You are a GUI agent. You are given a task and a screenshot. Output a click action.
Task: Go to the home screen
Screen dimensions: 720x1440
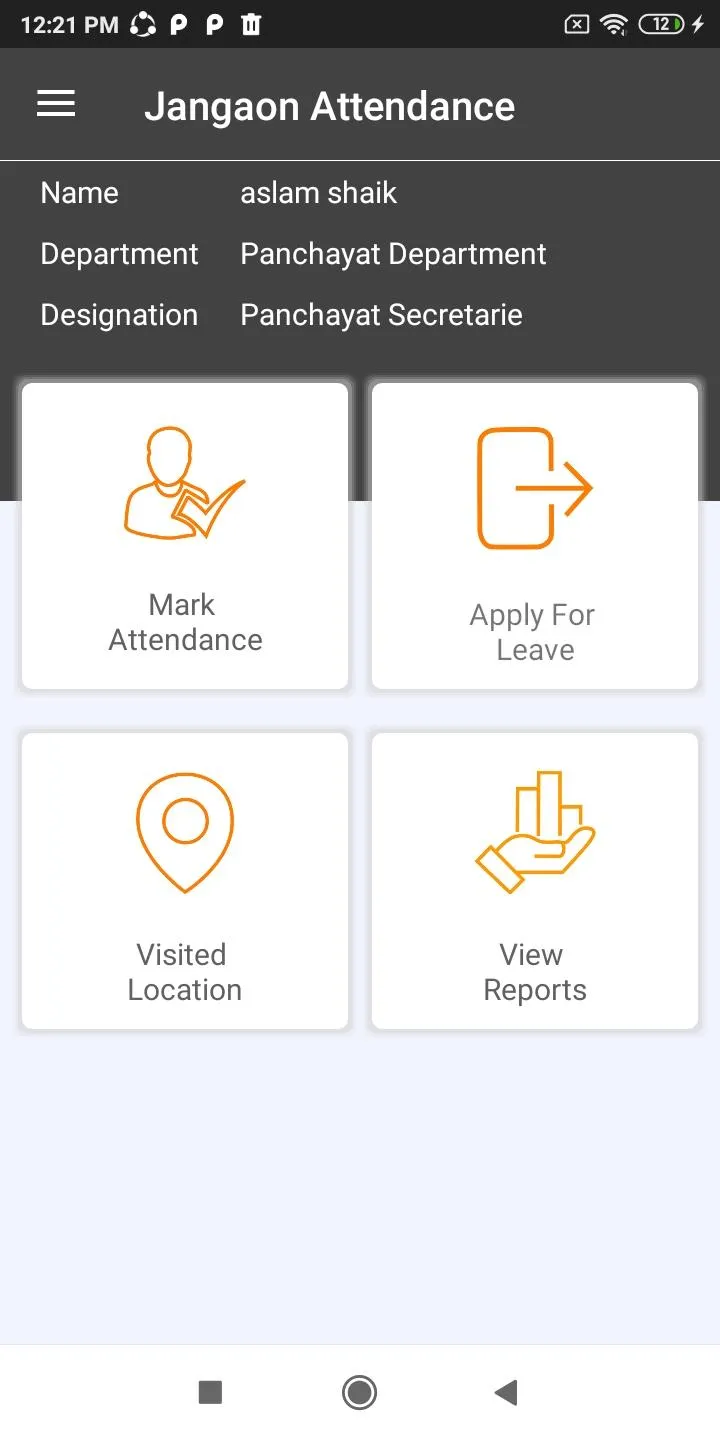click(x=359, y=1392)
